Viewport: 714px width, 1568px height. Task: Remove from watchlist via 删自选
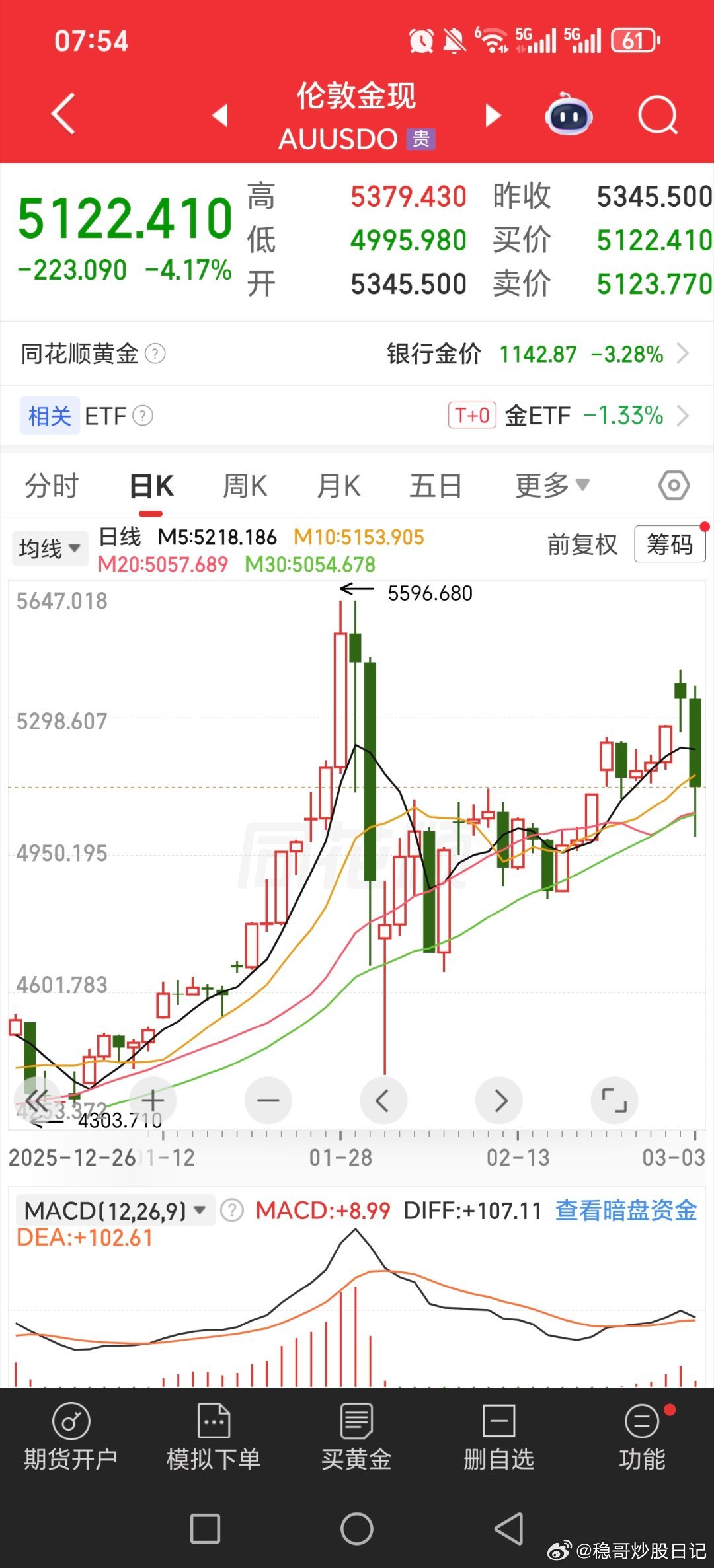coord(500,1440)
